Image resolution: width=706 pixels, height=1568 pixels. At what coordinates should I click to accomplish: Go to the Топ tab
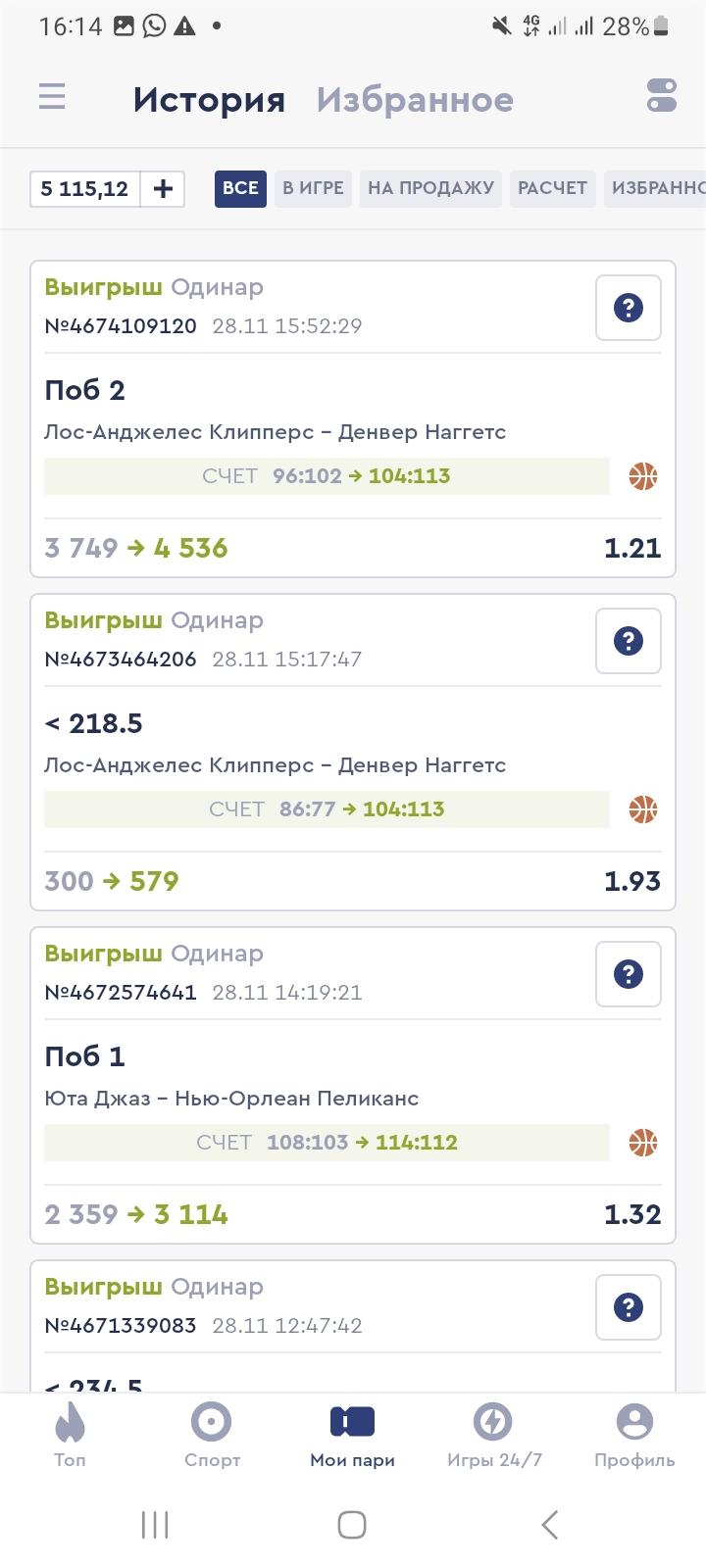[70, 1434]
